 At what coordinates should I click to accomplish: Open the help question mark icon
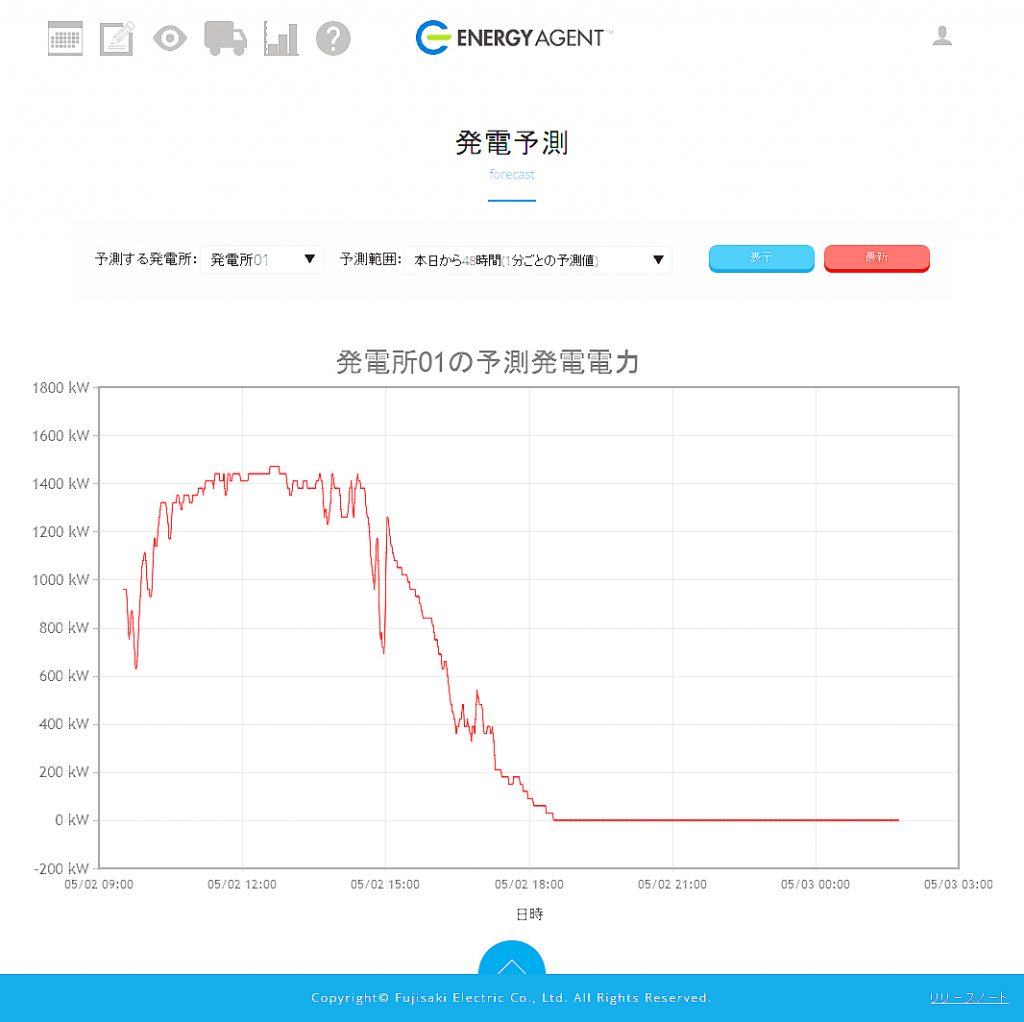click(x=333, y=38)
